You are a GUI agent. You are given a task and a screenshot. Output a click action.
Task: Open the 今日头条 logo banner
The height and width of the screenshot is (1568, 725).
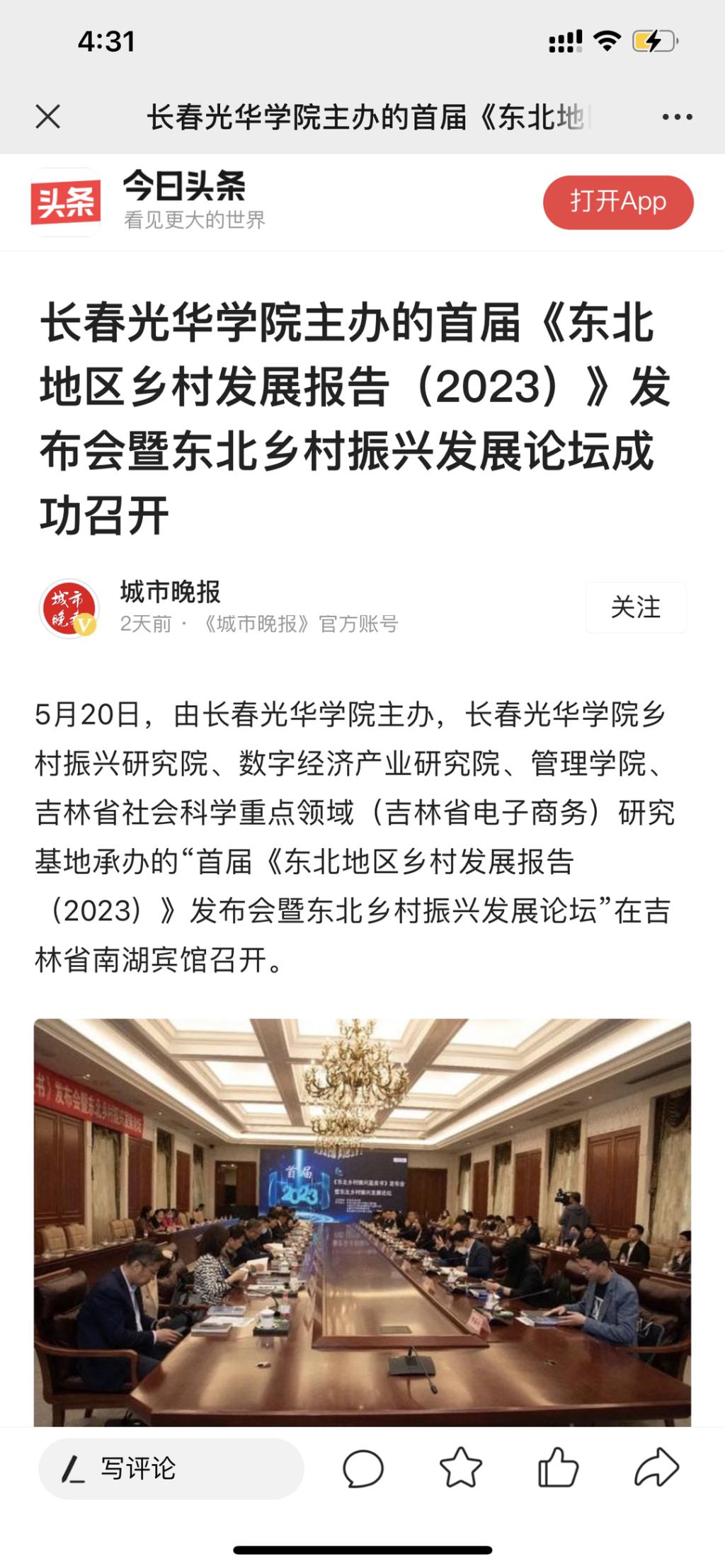click(x=66, y=202)
